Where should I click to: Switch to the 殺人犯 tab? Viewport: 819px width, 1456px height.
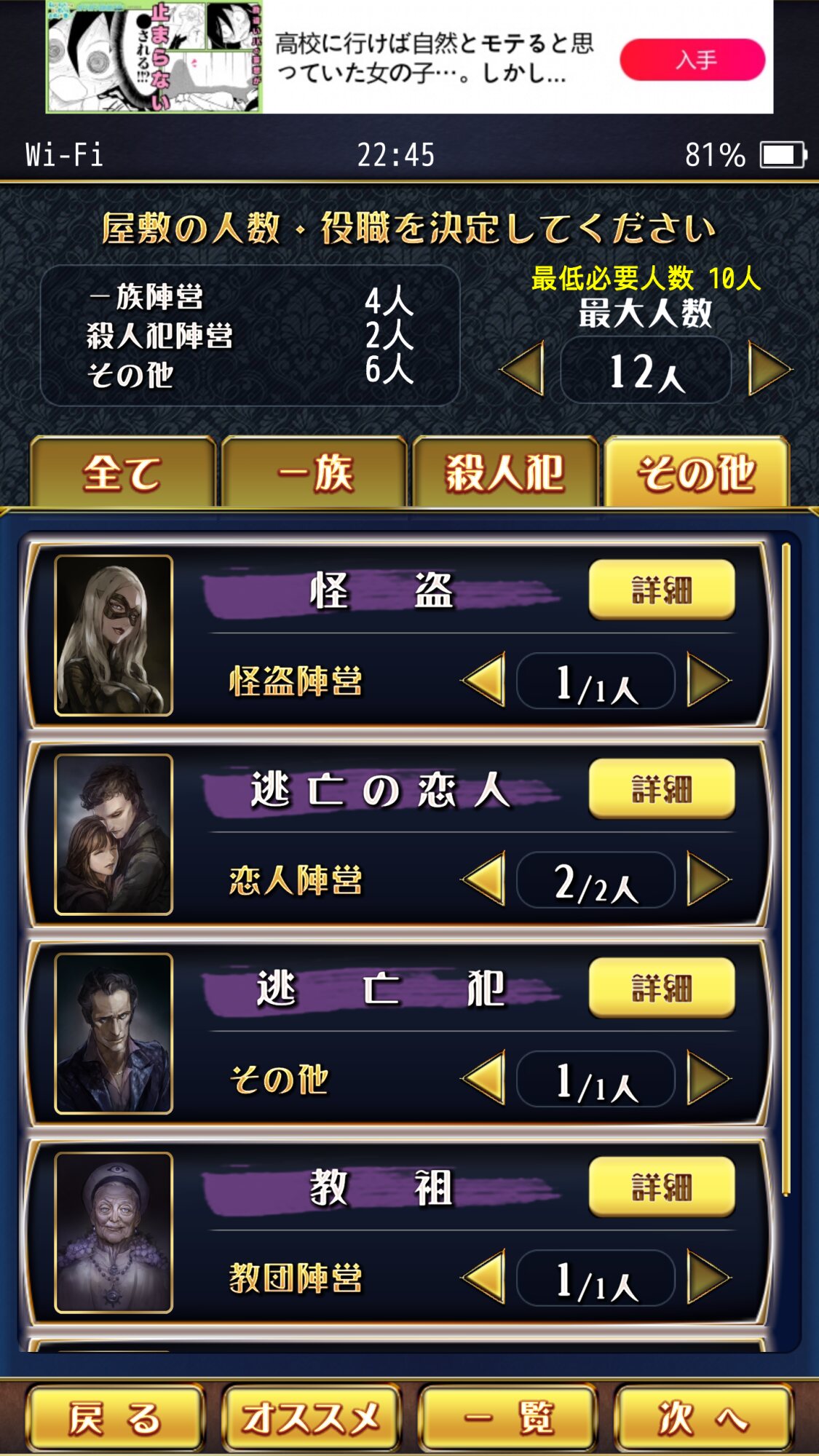(505, 472)
